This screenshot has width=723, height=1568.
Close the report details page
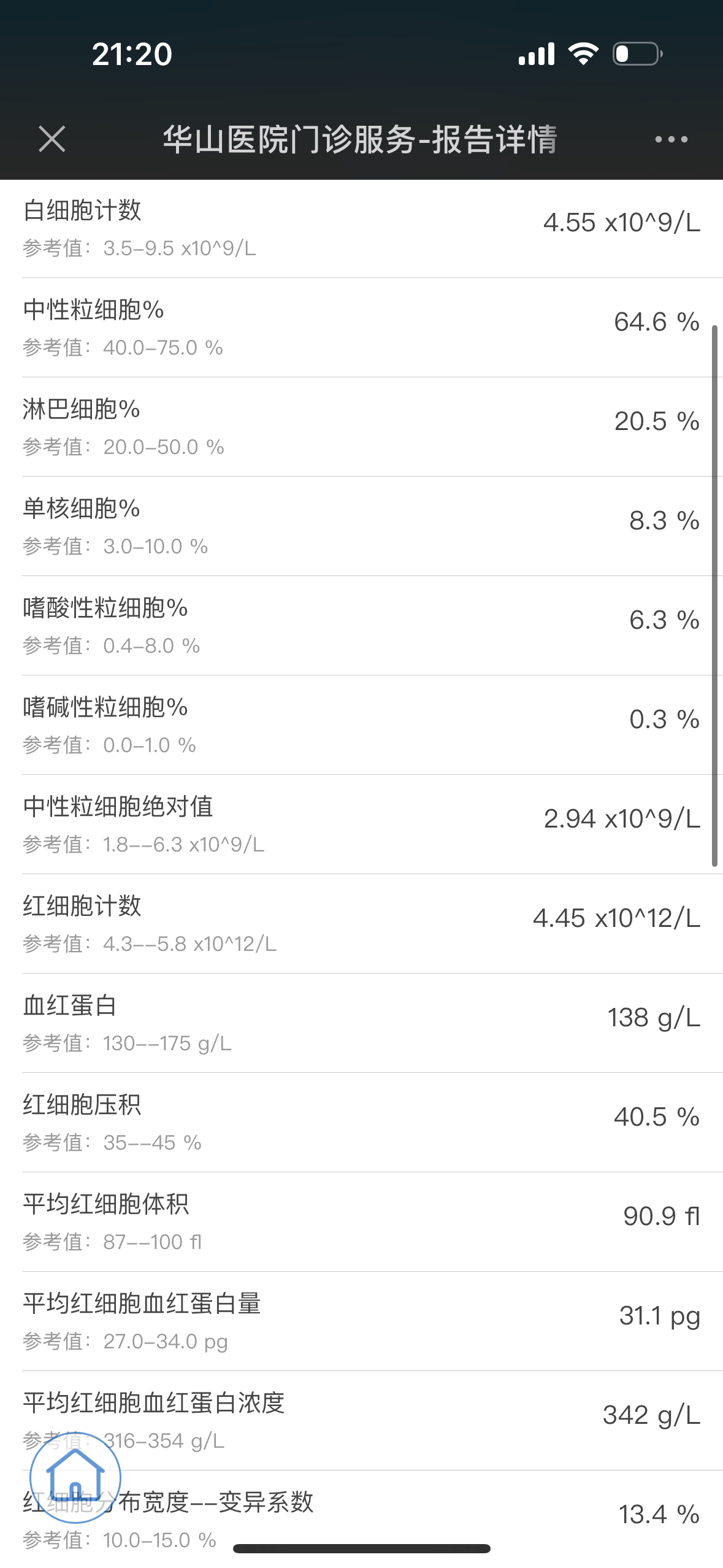pos(52,139)
